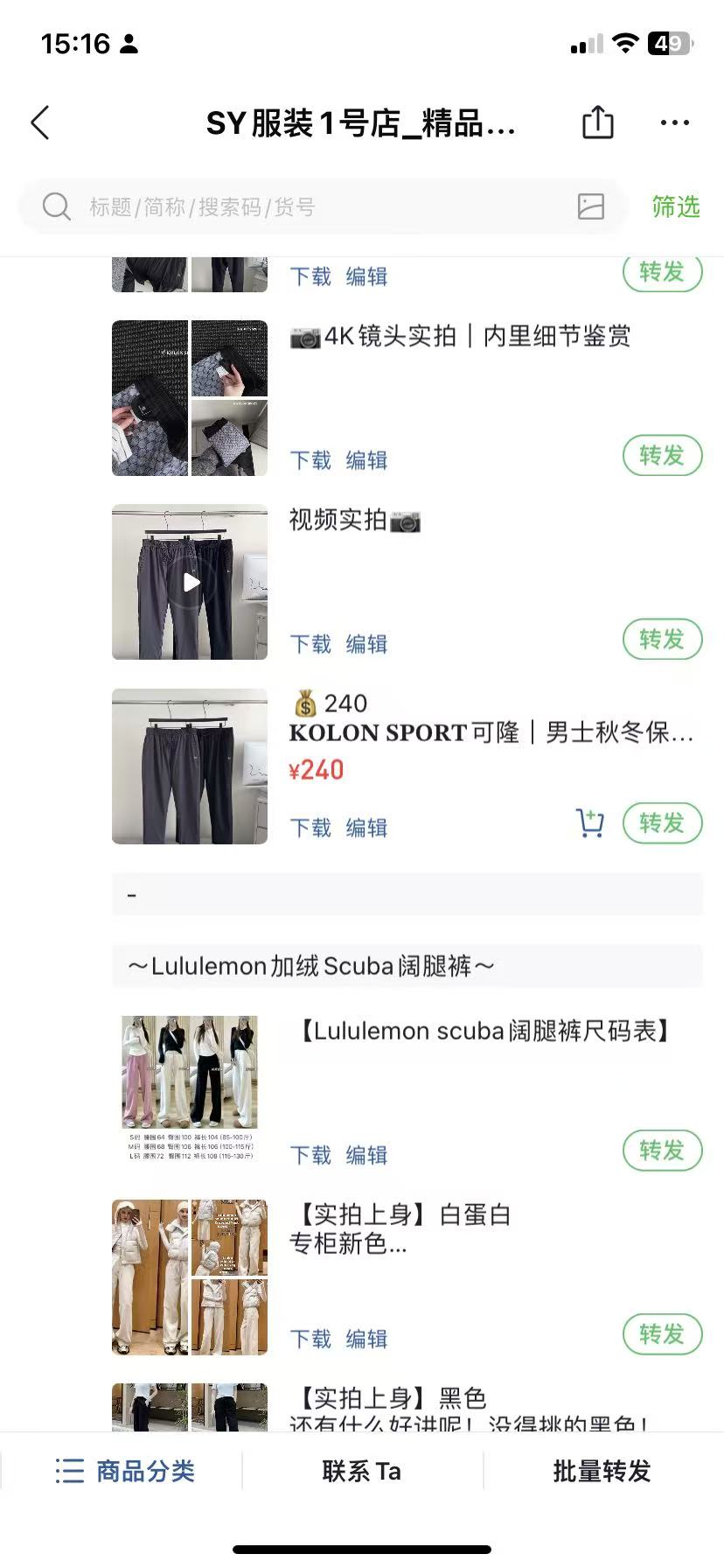This screenshot has width=724, height=1568.
Task: Forward the Lululemon scuba 阔腿裤尺码表 post
Action: tap(662, 1151)
